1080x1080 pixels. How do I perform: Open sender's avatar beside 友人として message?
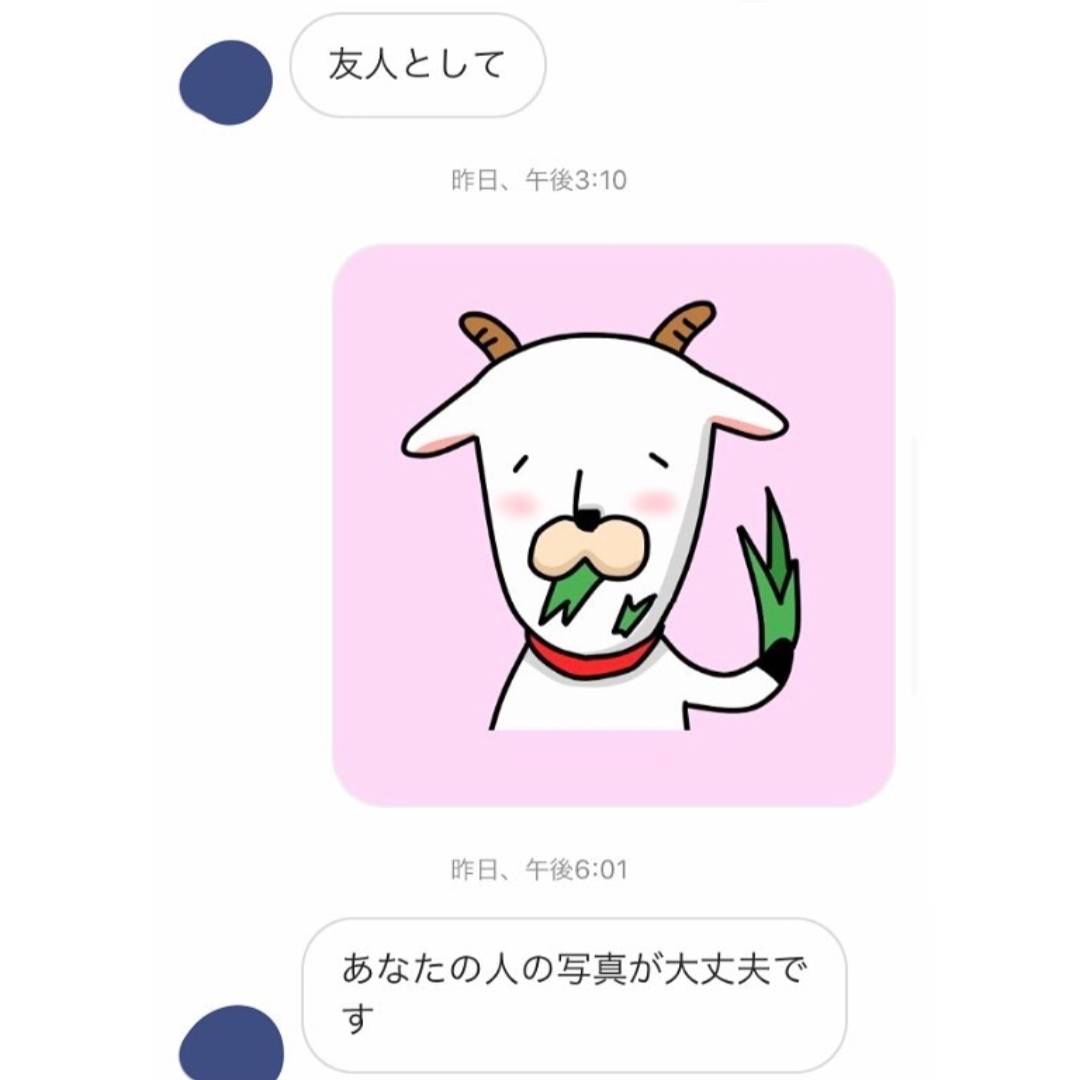click(x=227, y=82)
